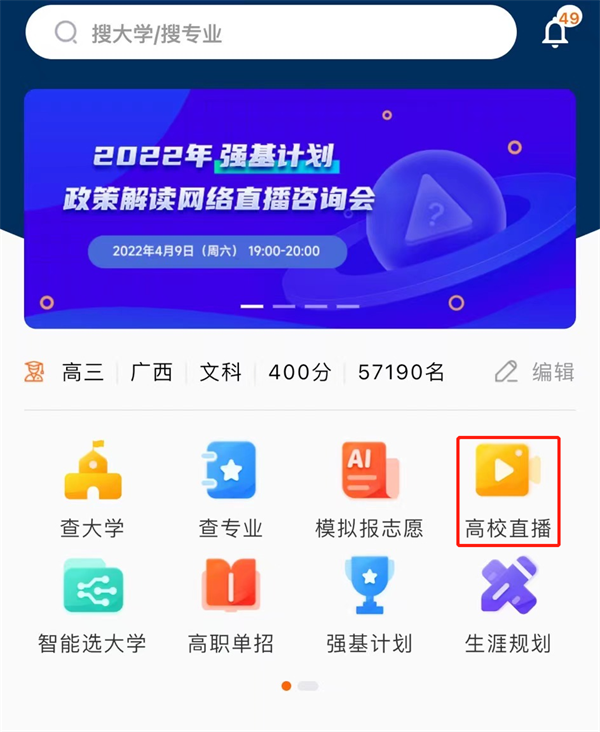Tap 编辑 to edit profile info
Screen dimensions: 600x732
536,372
